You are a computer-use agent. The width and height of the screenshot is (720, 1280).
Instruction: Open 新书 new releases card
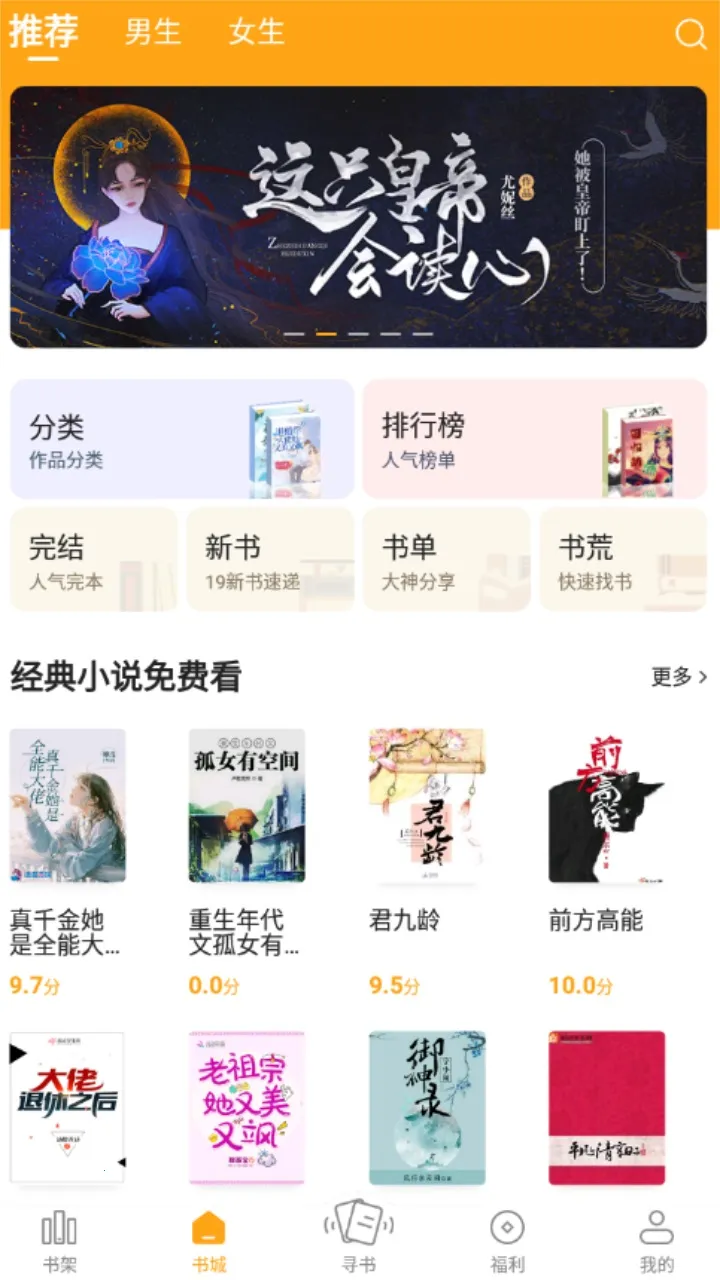(270, 560)
